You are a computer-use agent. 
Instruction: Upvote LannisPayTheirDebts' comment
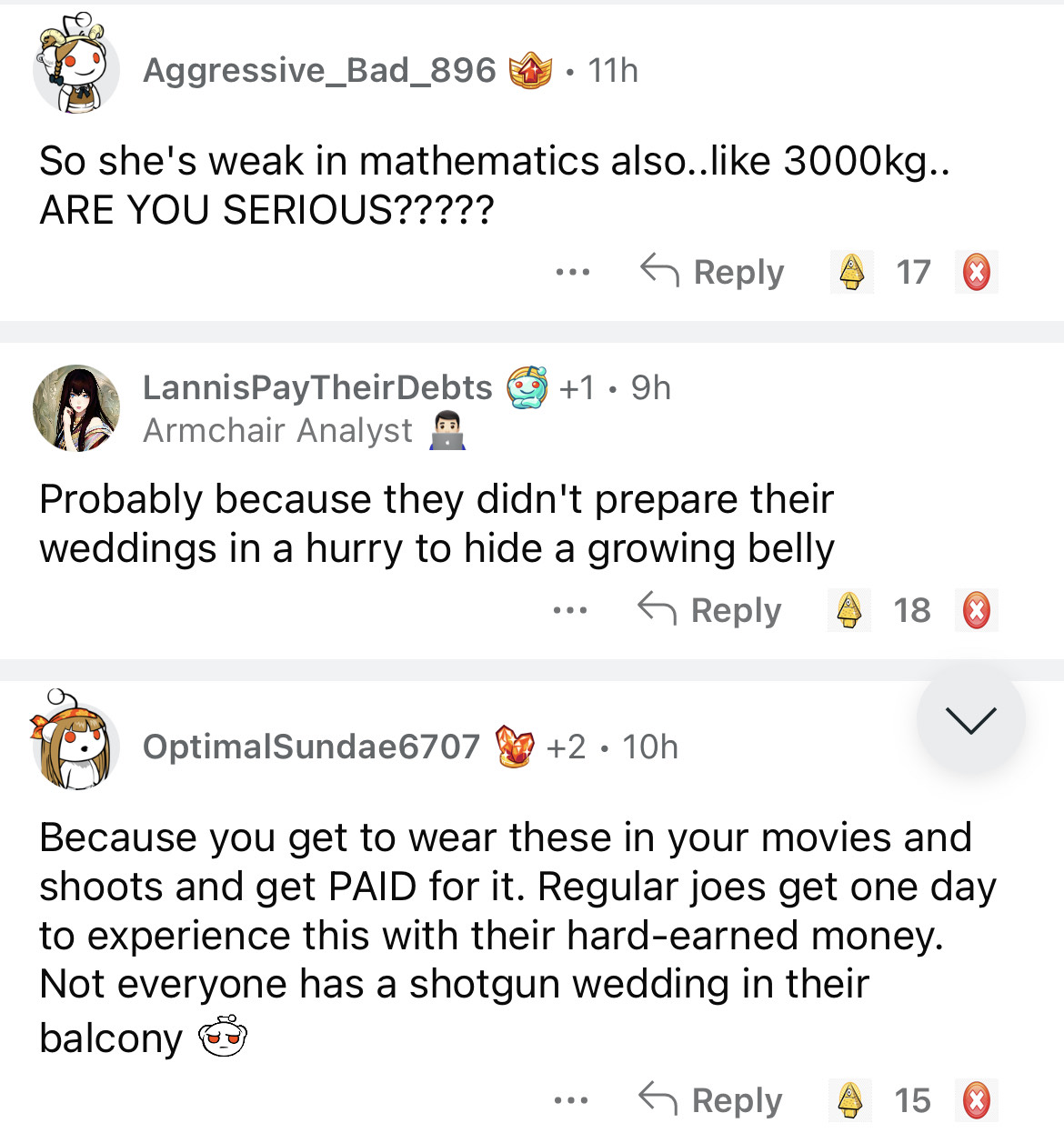click(849, 610)
